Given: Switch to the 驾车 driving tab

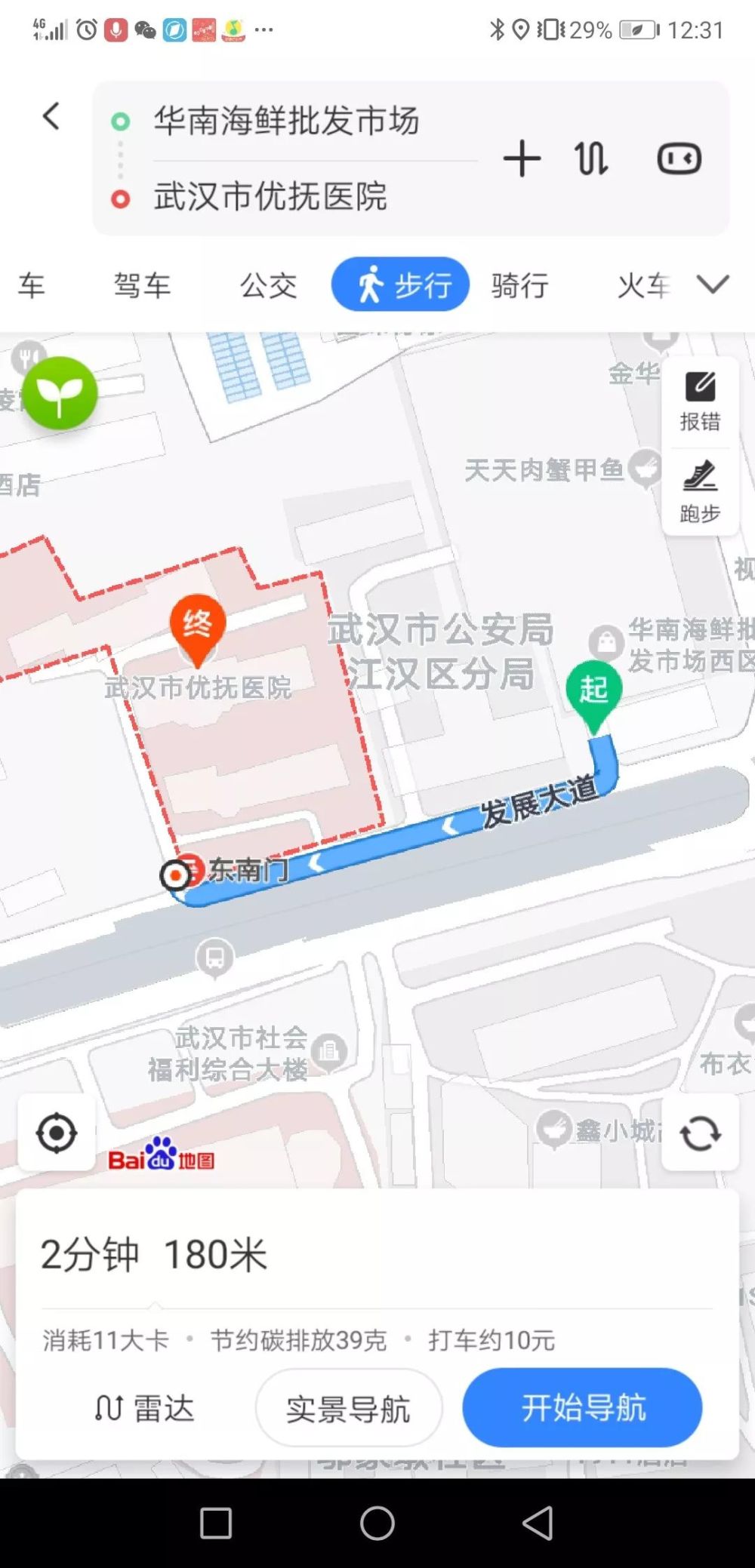Looking at the screenshot, I should click(143, 284).
